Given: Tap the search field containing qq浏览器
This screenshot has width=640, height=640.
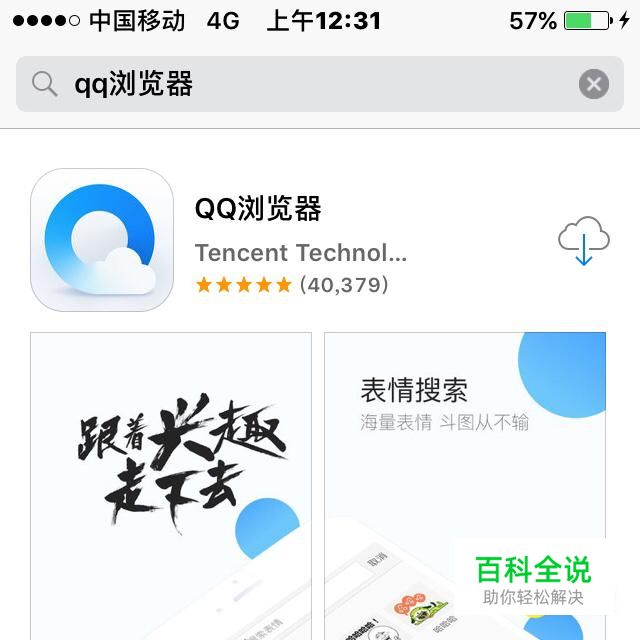Looking at the screenshot, I should [300, 84].
